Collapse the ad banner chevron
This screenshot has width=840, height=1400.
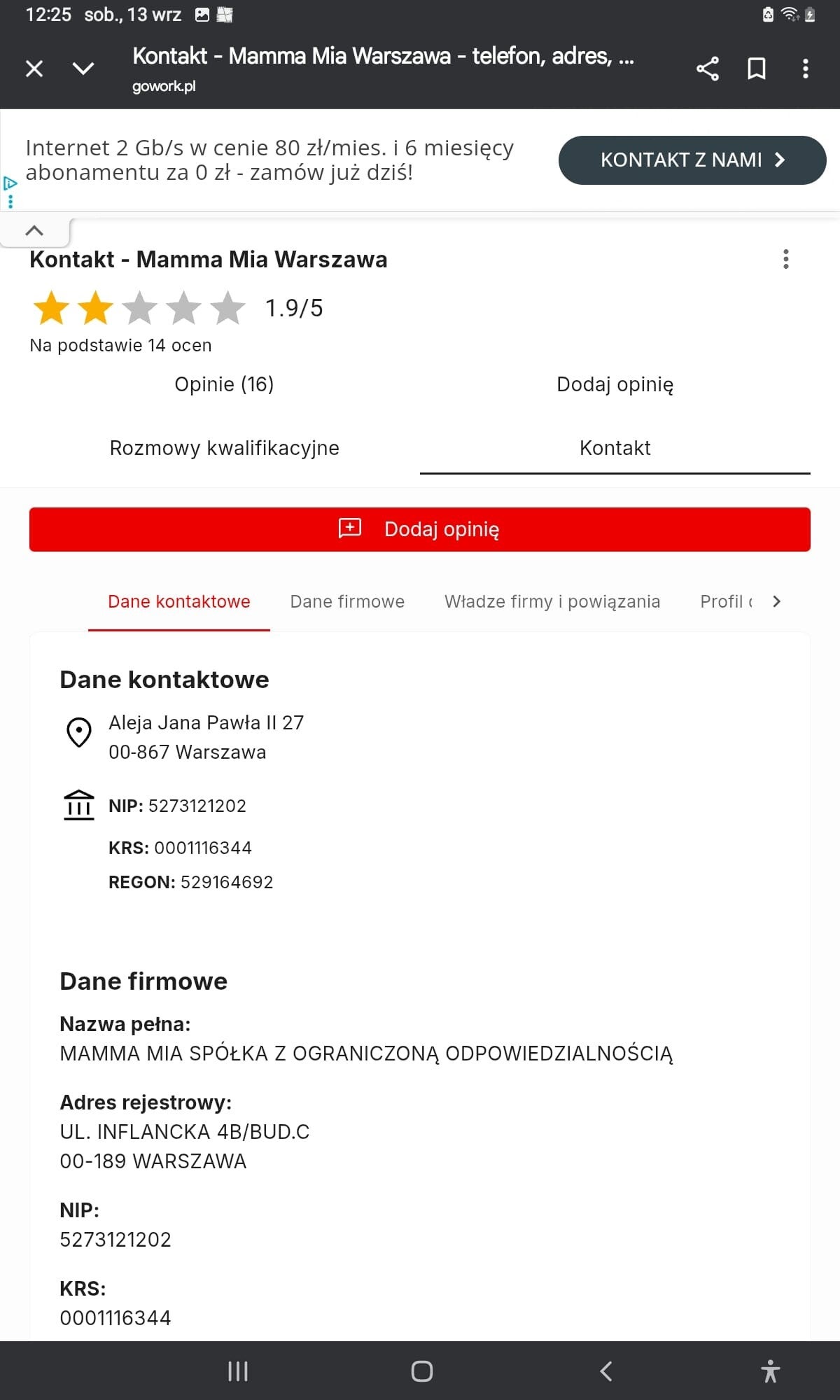click(x=34, y=230)
